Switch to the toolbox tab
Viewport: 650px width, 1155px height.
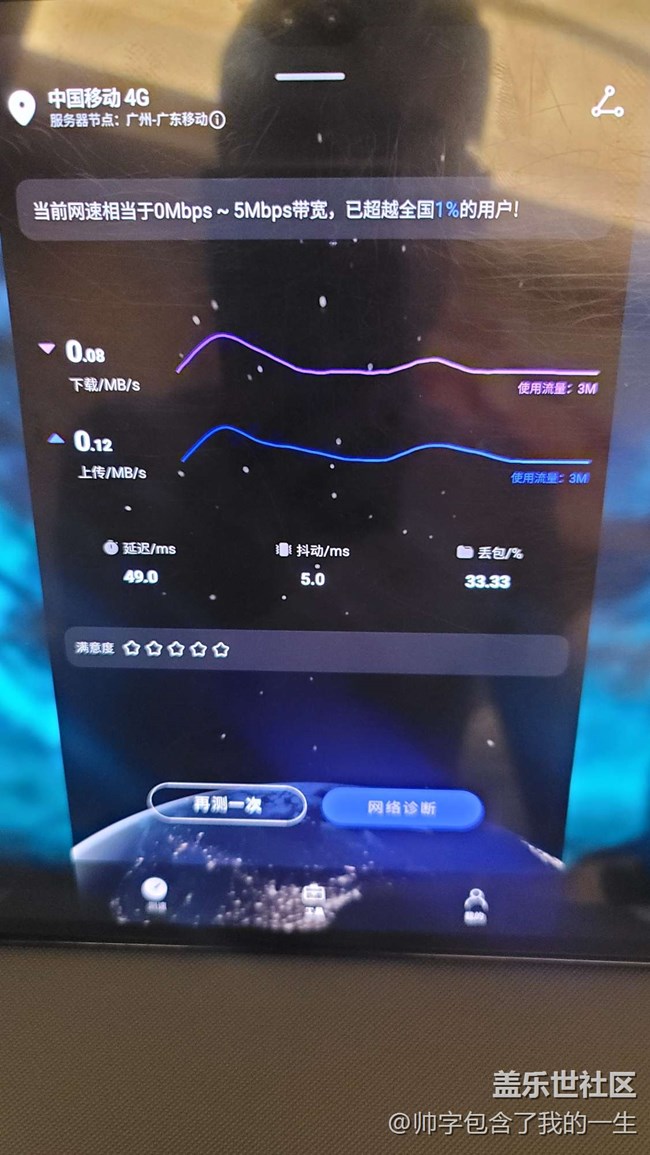pos(314,897)
